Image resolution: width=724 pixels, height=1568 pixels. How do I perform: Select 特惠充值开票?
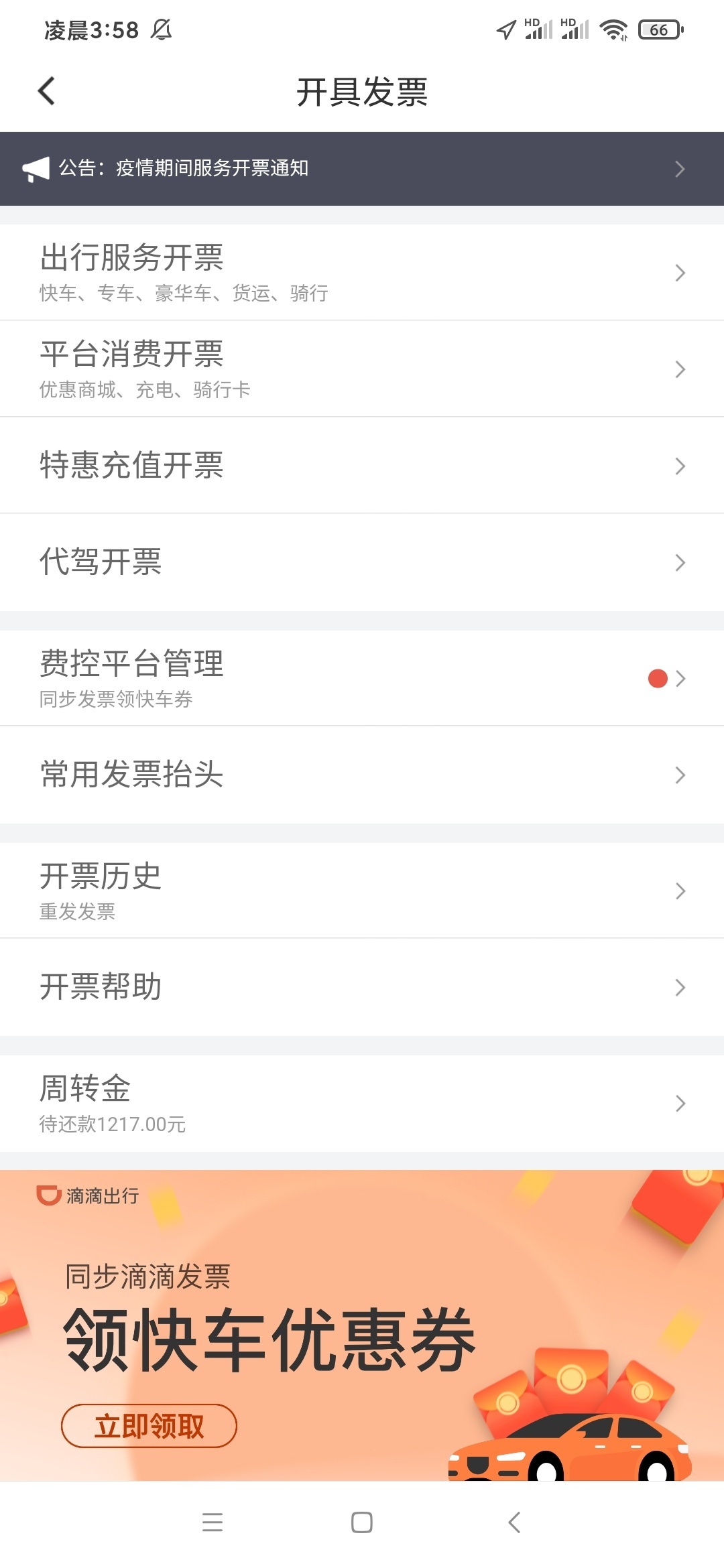[362, 466]
